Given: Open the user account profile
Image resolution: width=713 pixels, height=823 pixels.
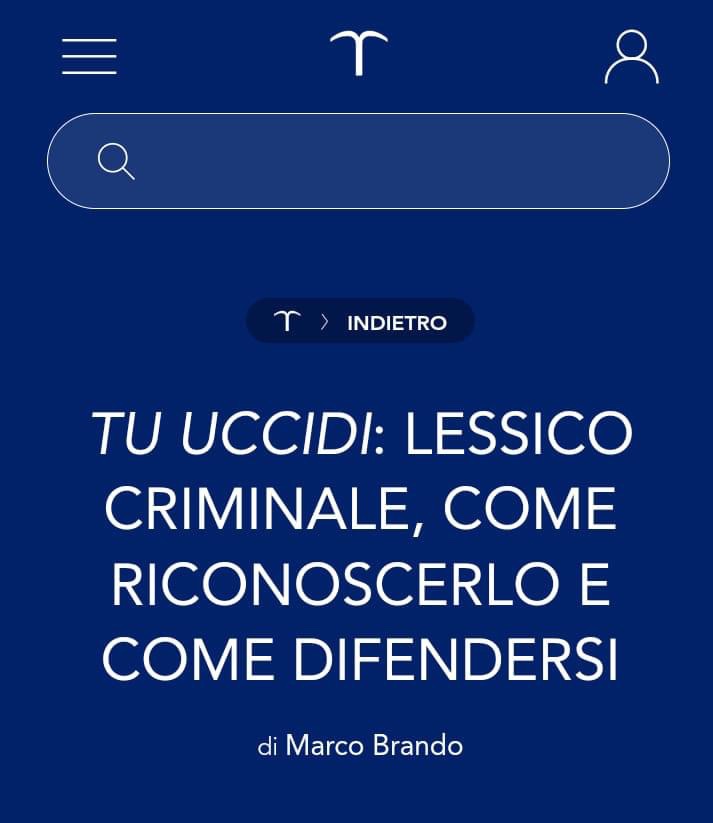Looking at the screenshot, I should (x=631, y=57).
